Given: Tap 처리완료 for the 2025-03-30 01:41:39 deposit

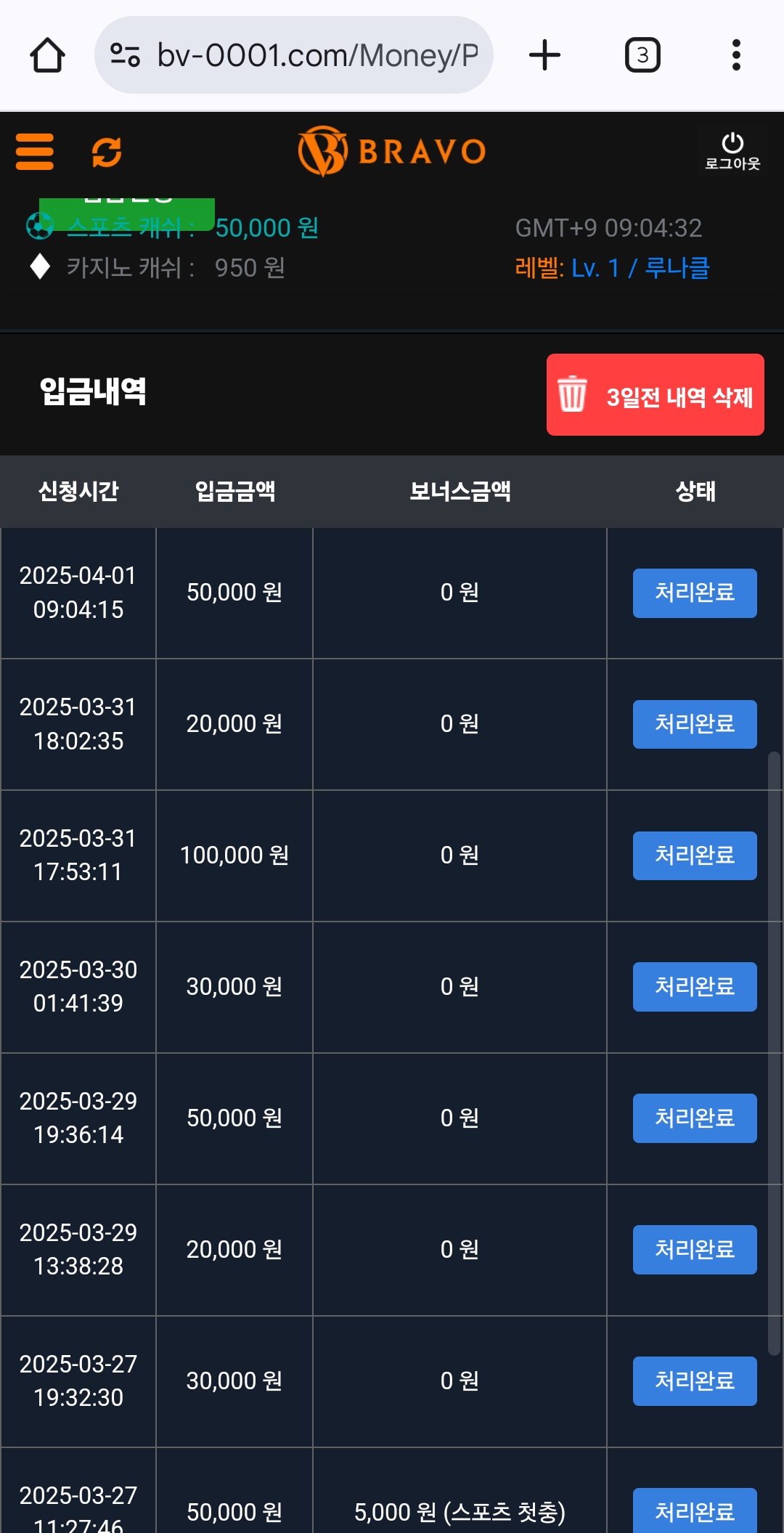Looking at the screenshot, I should 695,988.
